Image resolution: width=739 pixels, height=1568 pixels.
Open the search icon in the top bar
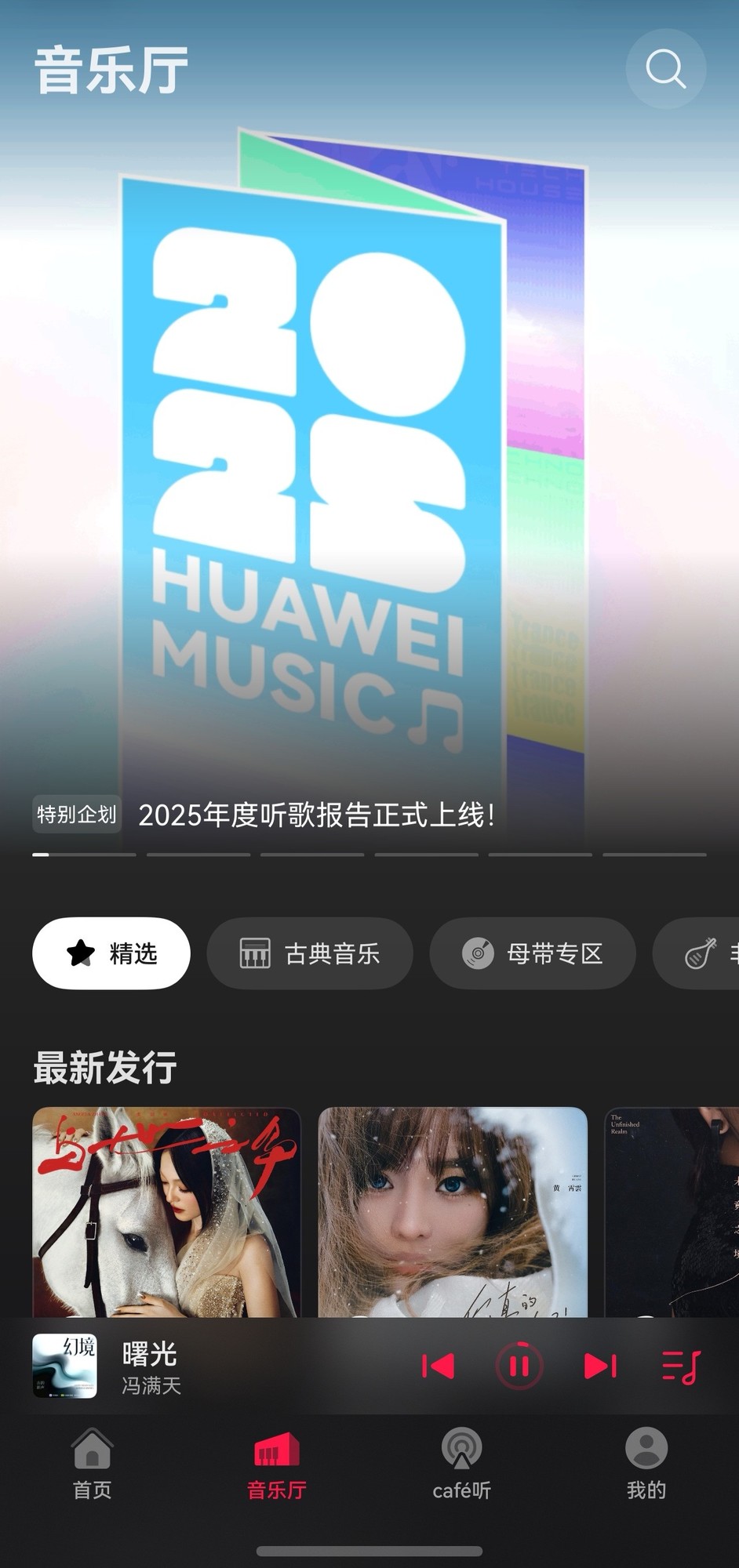click(665, 69)
